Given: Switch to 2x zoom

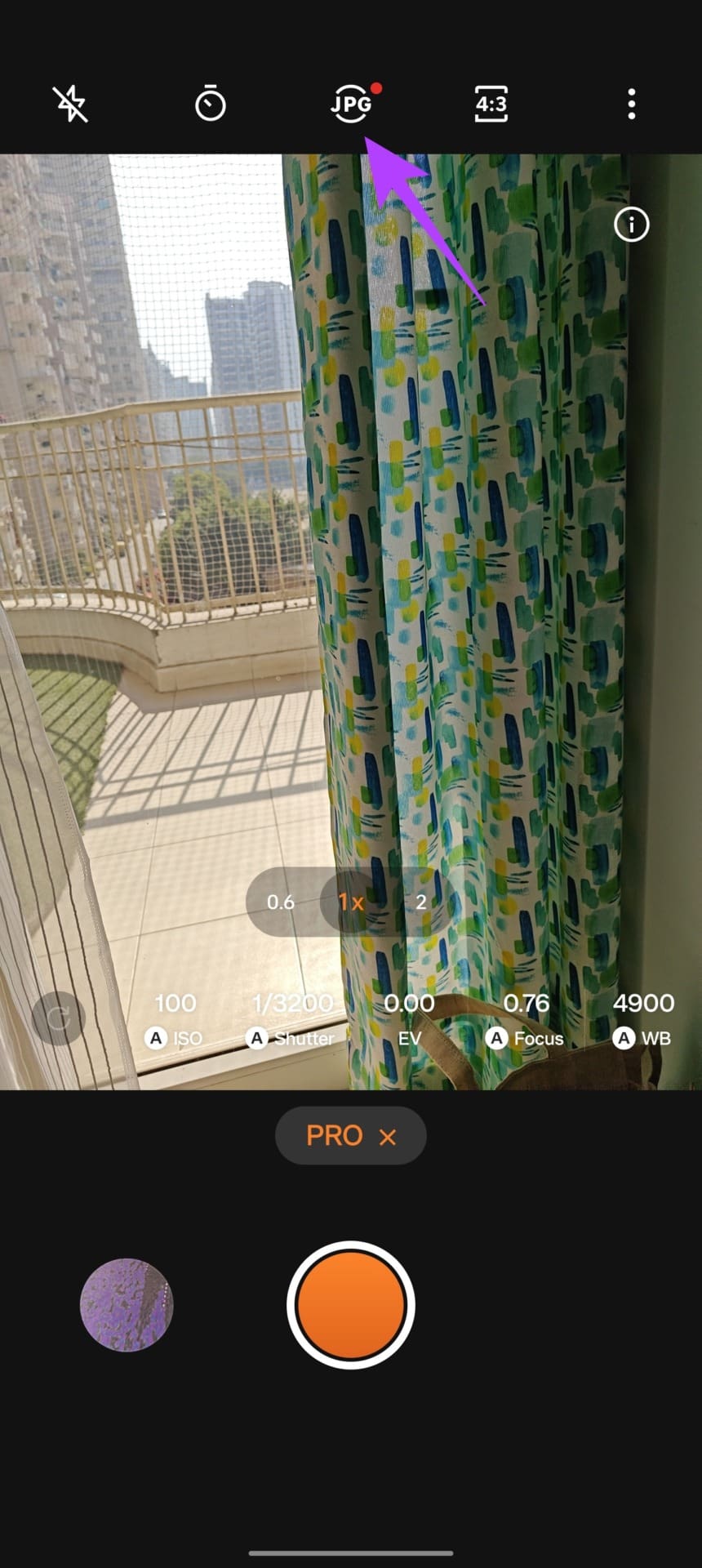Looking at the screenshot, I should point(421,902).
